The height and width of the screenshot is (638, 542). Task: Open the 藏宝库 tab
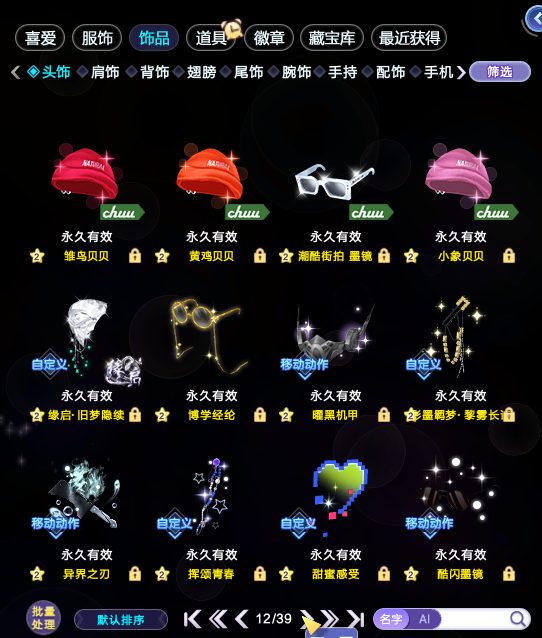coord(332,38)
